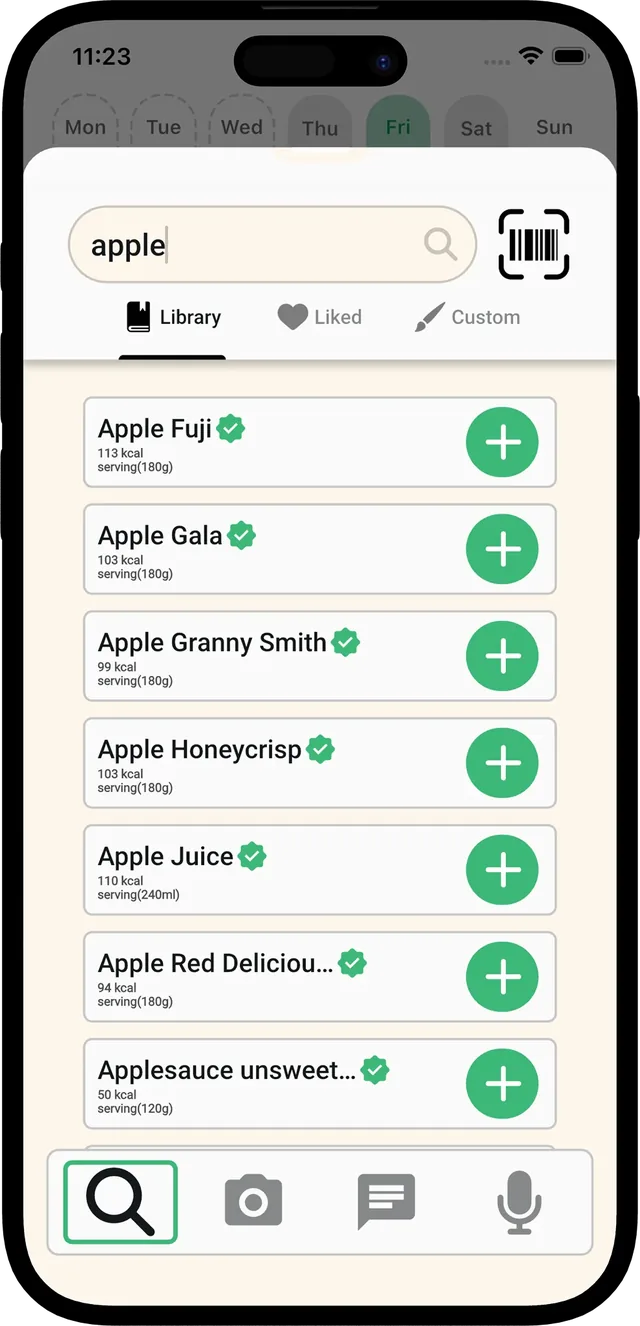Add Apple Juice with plus button
Image resolution: width=640 pixels, height=1326 pixels.
[502, 870]
